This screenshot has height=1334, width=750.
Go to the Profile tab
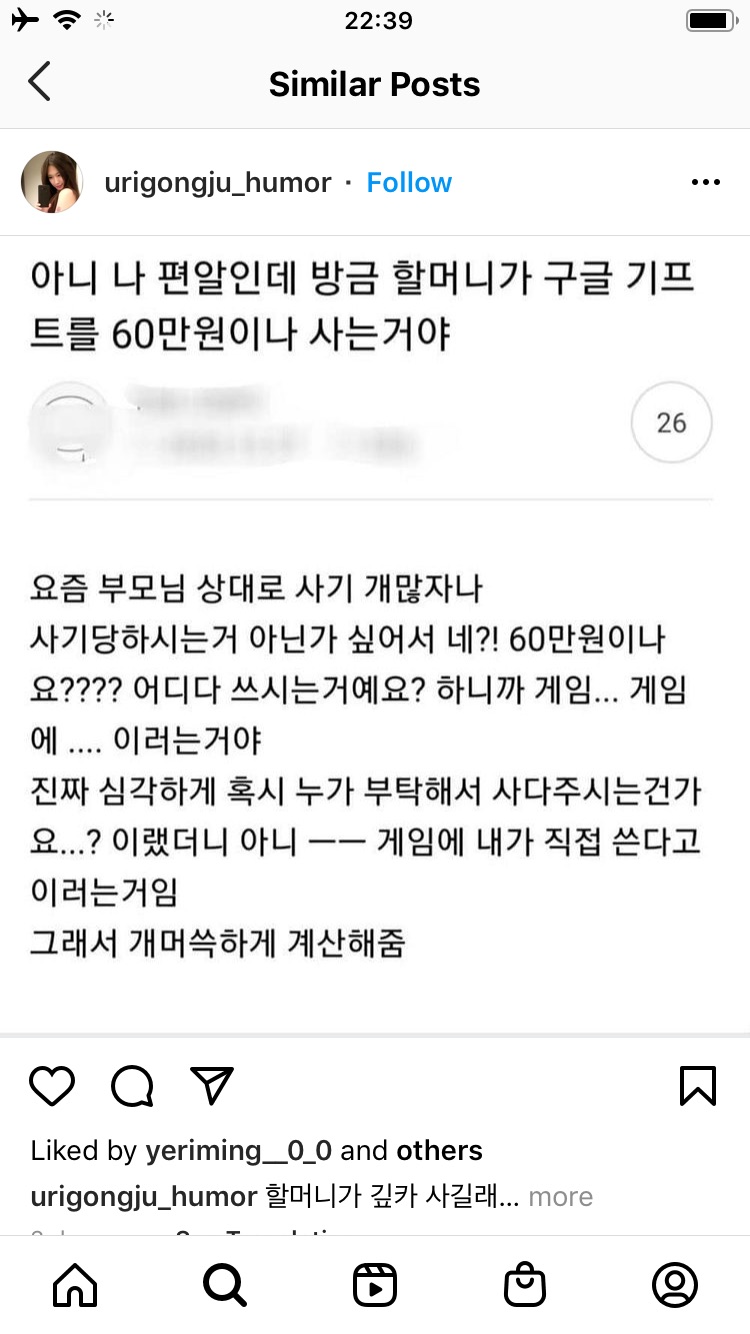click(675, 1285)
